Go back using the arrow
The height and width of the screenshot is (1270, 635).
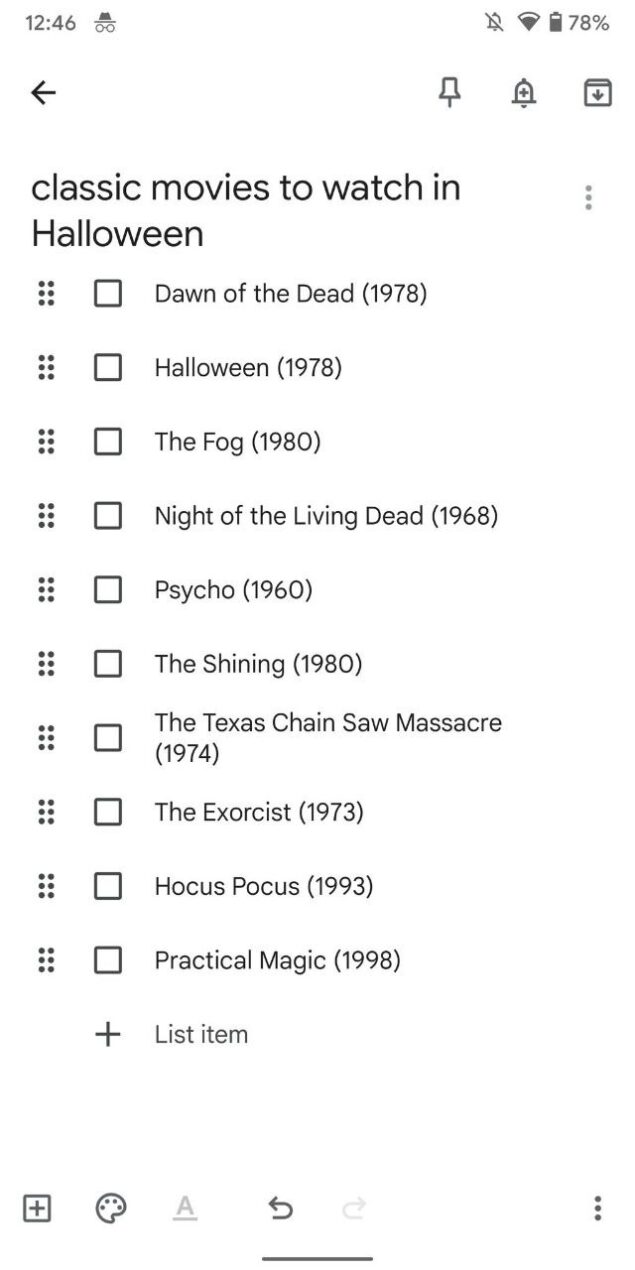coord(43,93)
